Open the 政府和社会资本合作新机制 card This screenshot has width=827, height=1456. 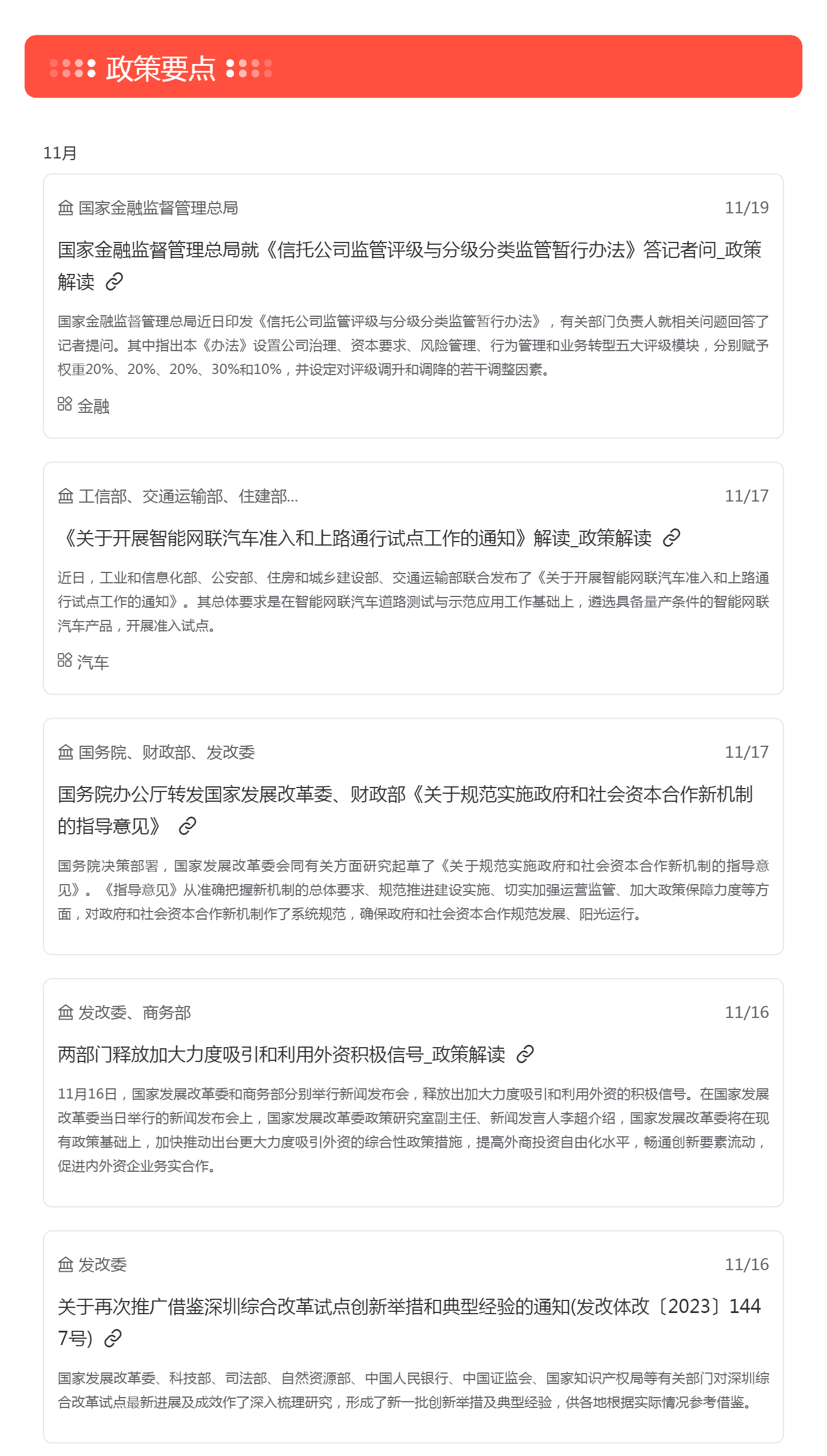pos(413,837)
